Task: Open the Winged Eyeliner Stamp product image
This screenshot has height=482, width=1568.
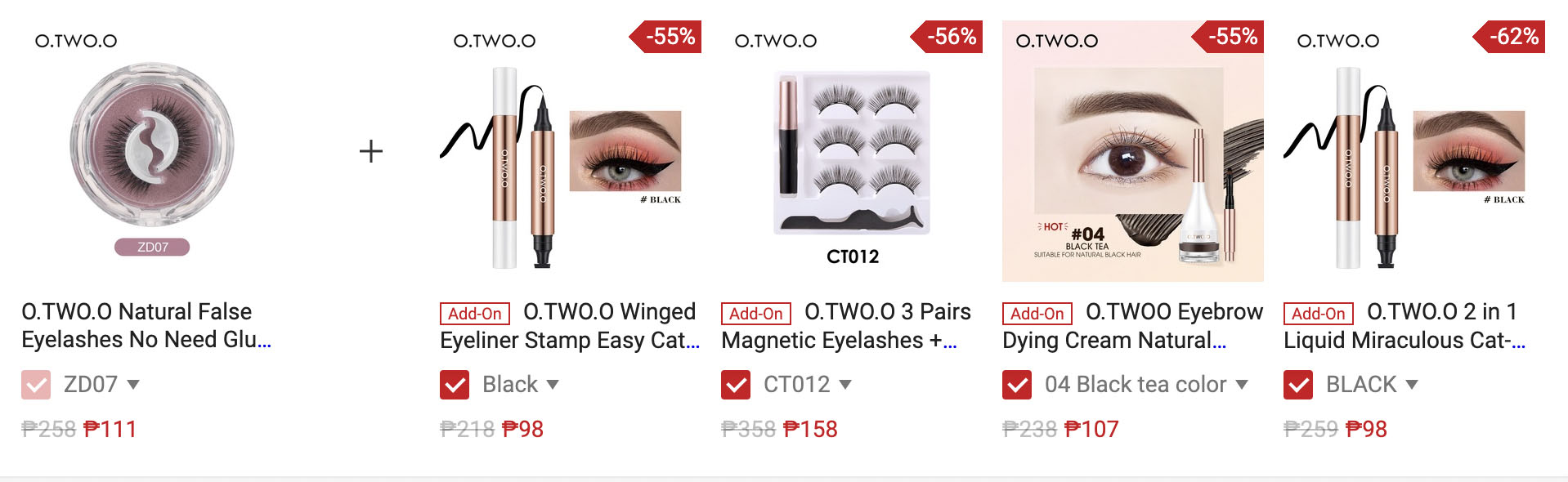Action: 570,151
